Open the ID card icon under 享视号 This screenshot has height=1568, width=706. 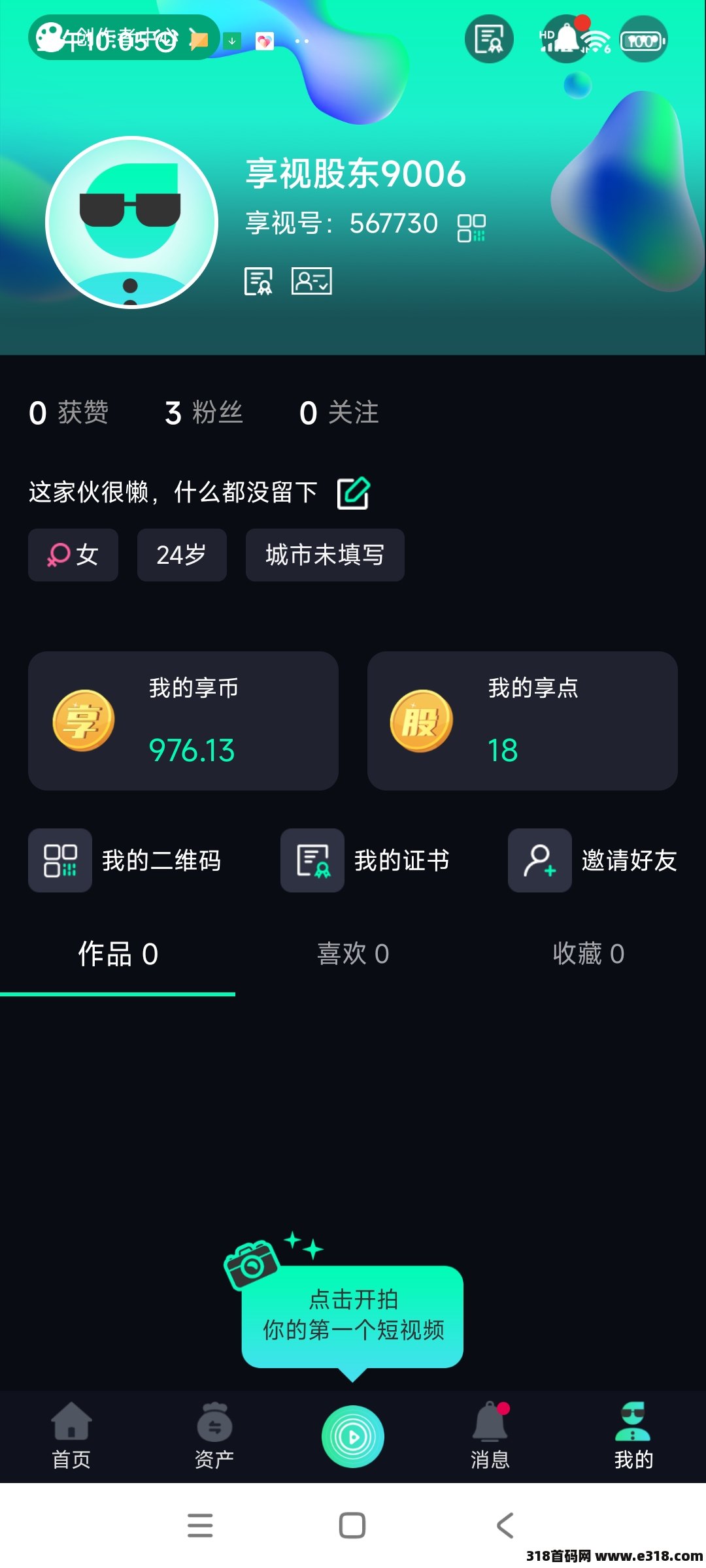click(312, 281)
